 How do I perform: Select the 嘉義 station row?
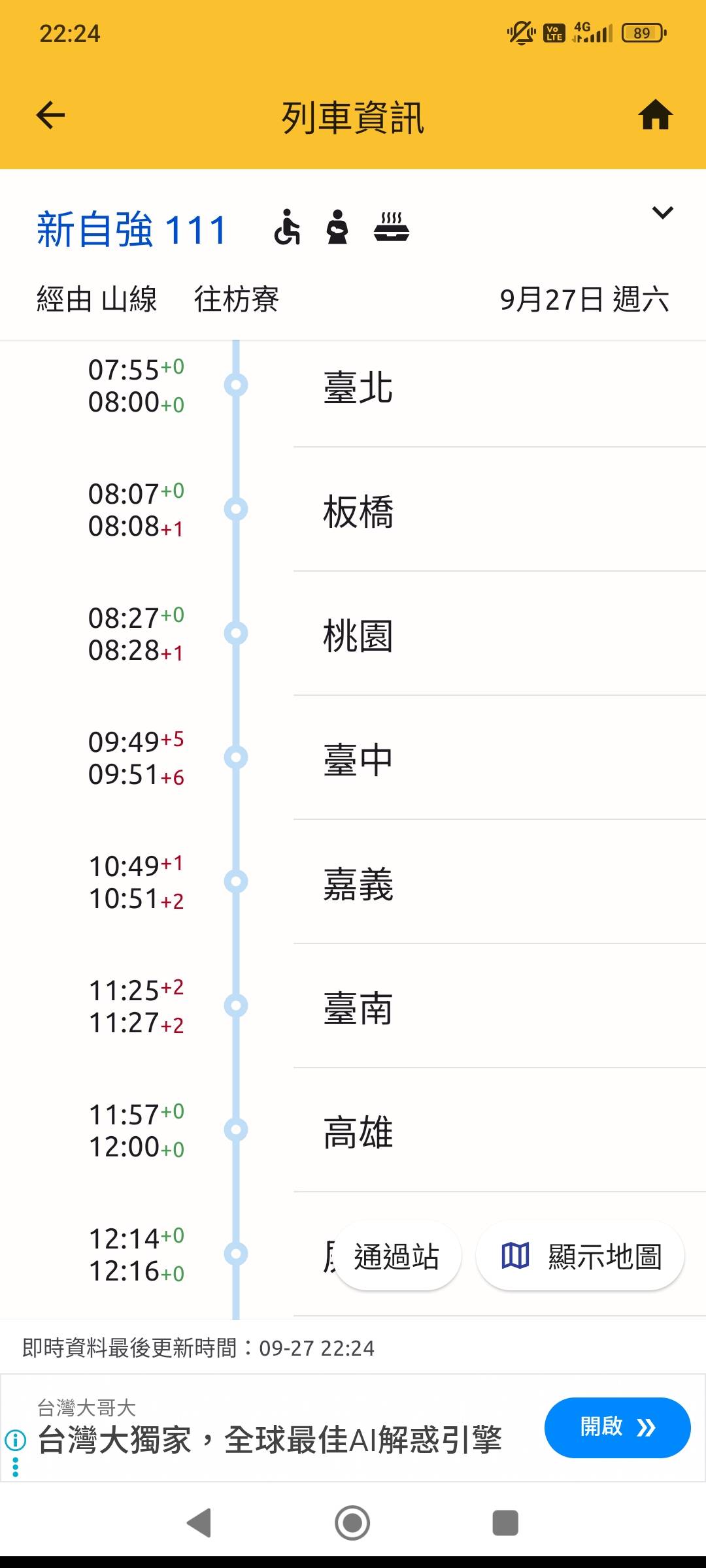click(358, 883)
